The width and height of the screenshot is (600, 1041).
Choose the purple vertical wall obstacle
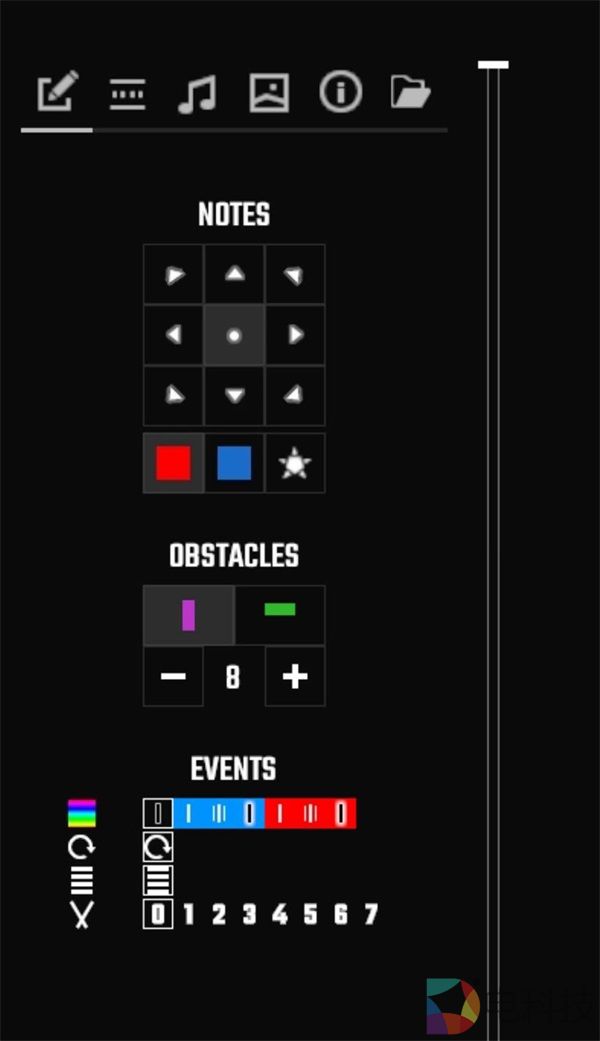point(188,615)
